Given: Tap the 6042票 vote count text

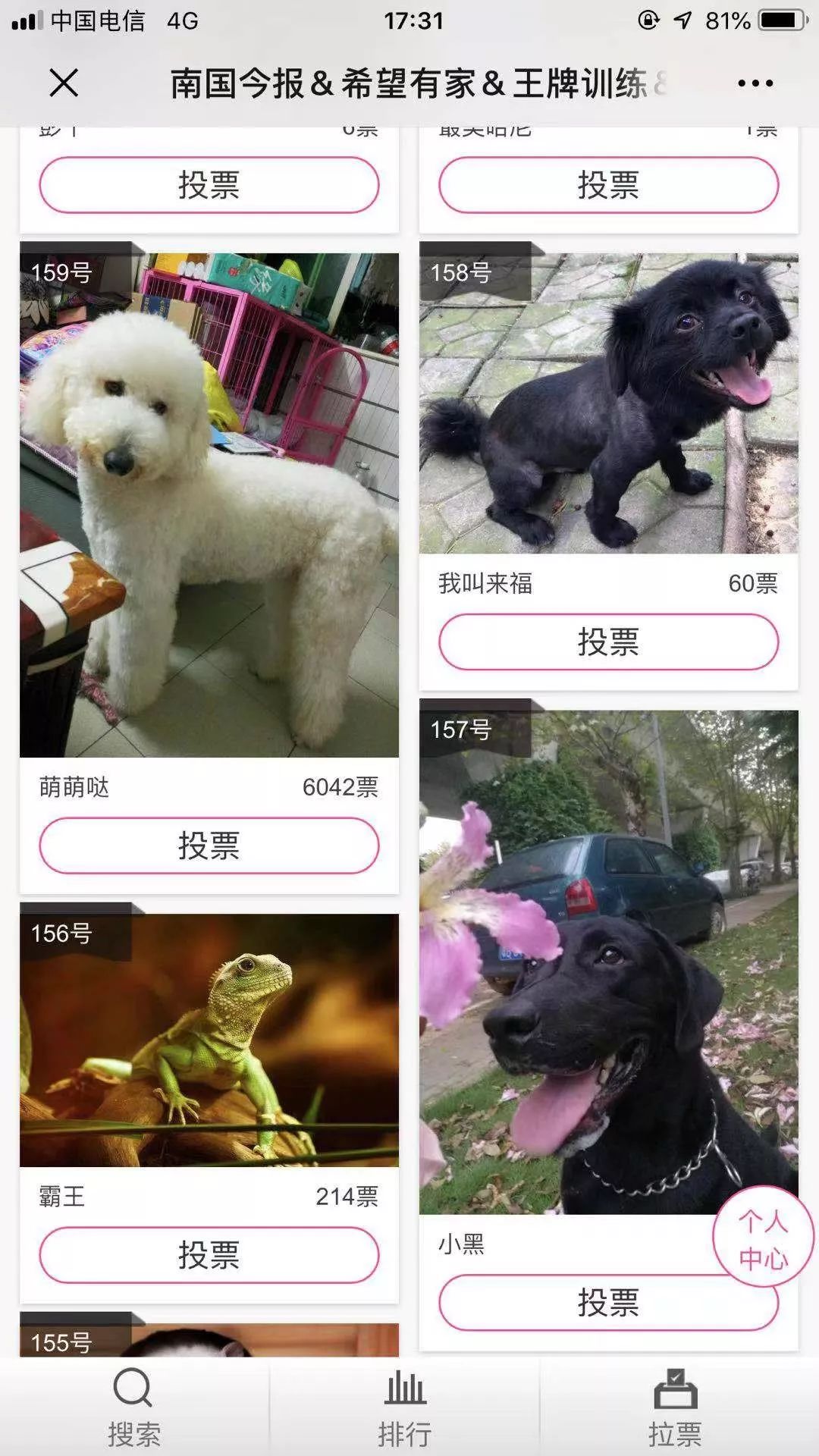Looking at the screenshot, I should tap(341, 789).
